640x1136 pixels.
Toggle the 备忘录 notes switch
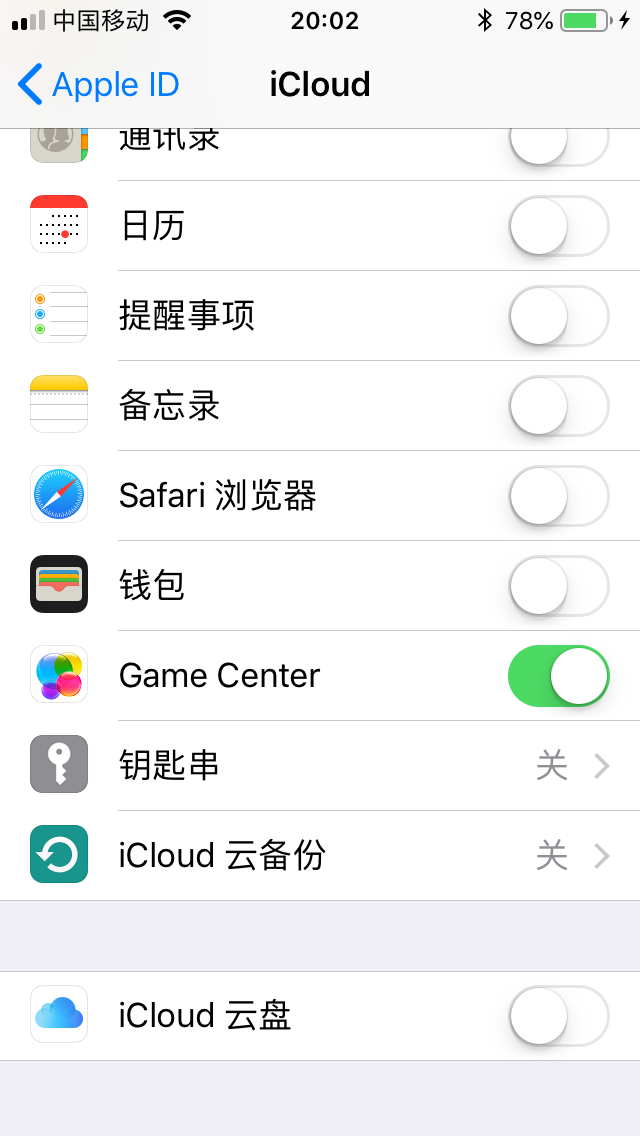558,406
